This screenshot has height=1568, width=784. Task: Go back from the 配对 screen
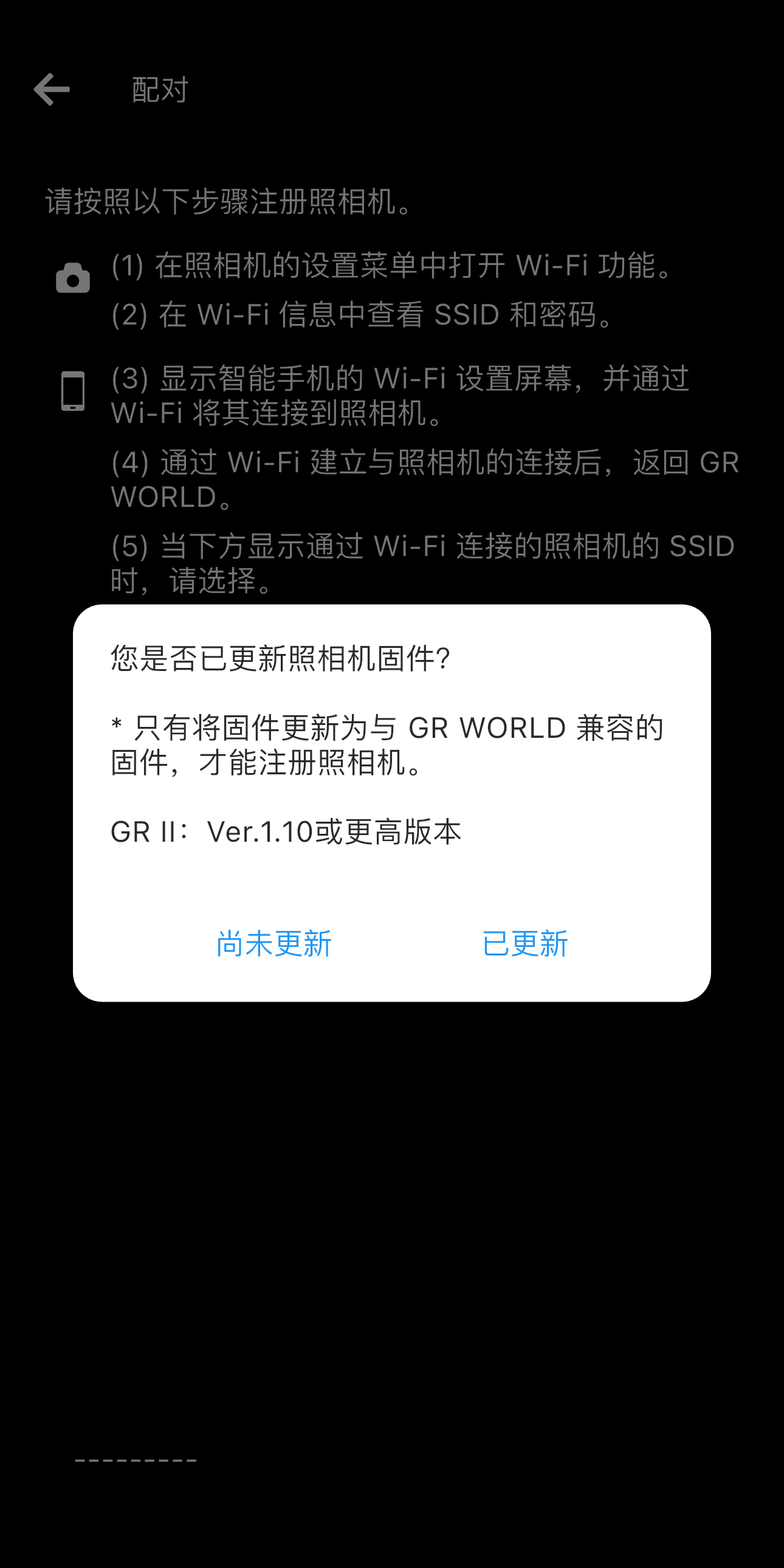coord(52,89)
